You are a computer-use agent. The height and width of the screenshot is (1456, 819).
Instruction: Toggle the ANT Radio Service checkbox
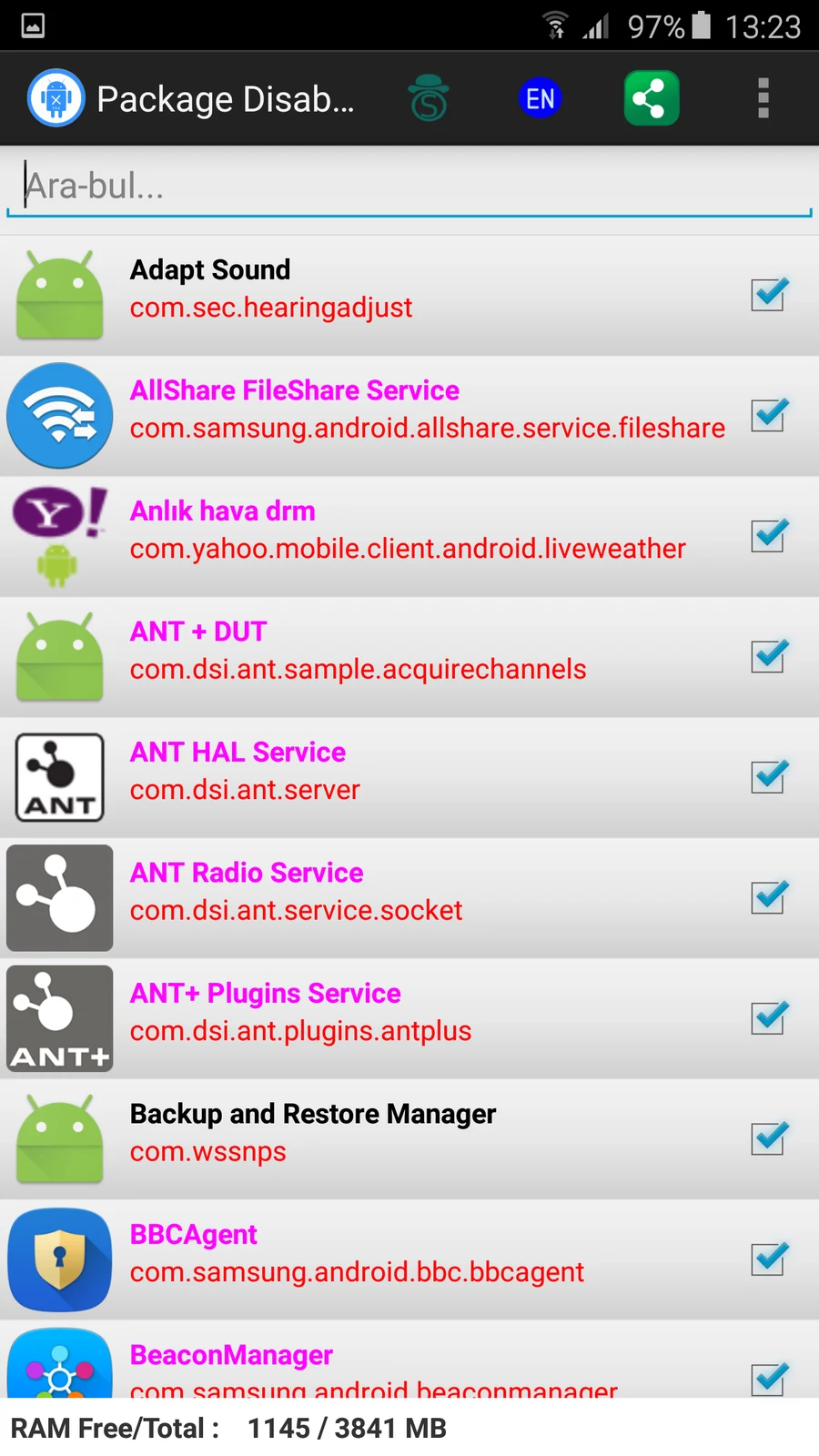click(x=769, y=896)
